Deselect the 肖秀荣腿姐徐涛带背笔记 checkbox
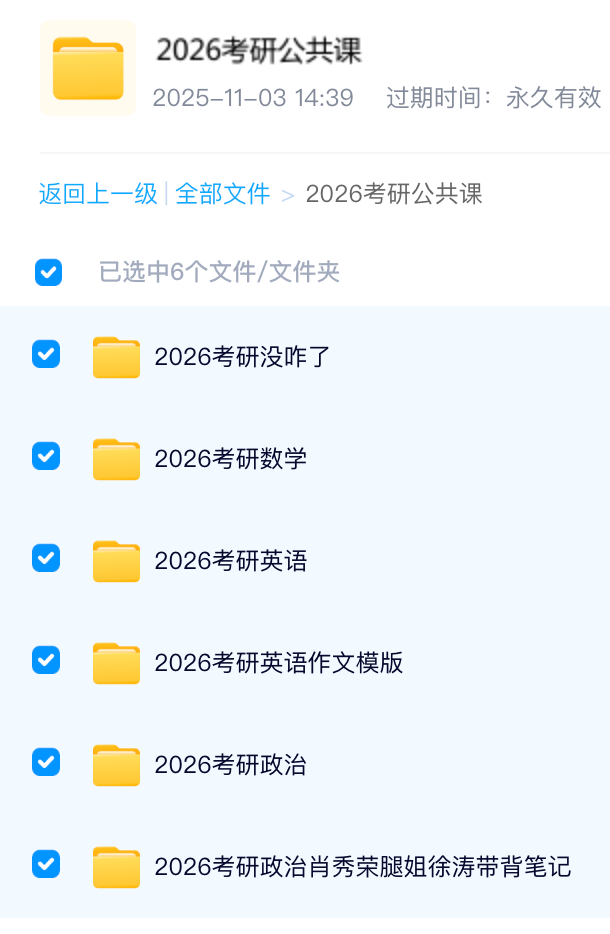This screenshot has height=934, width=610. (x=46, y=864)
